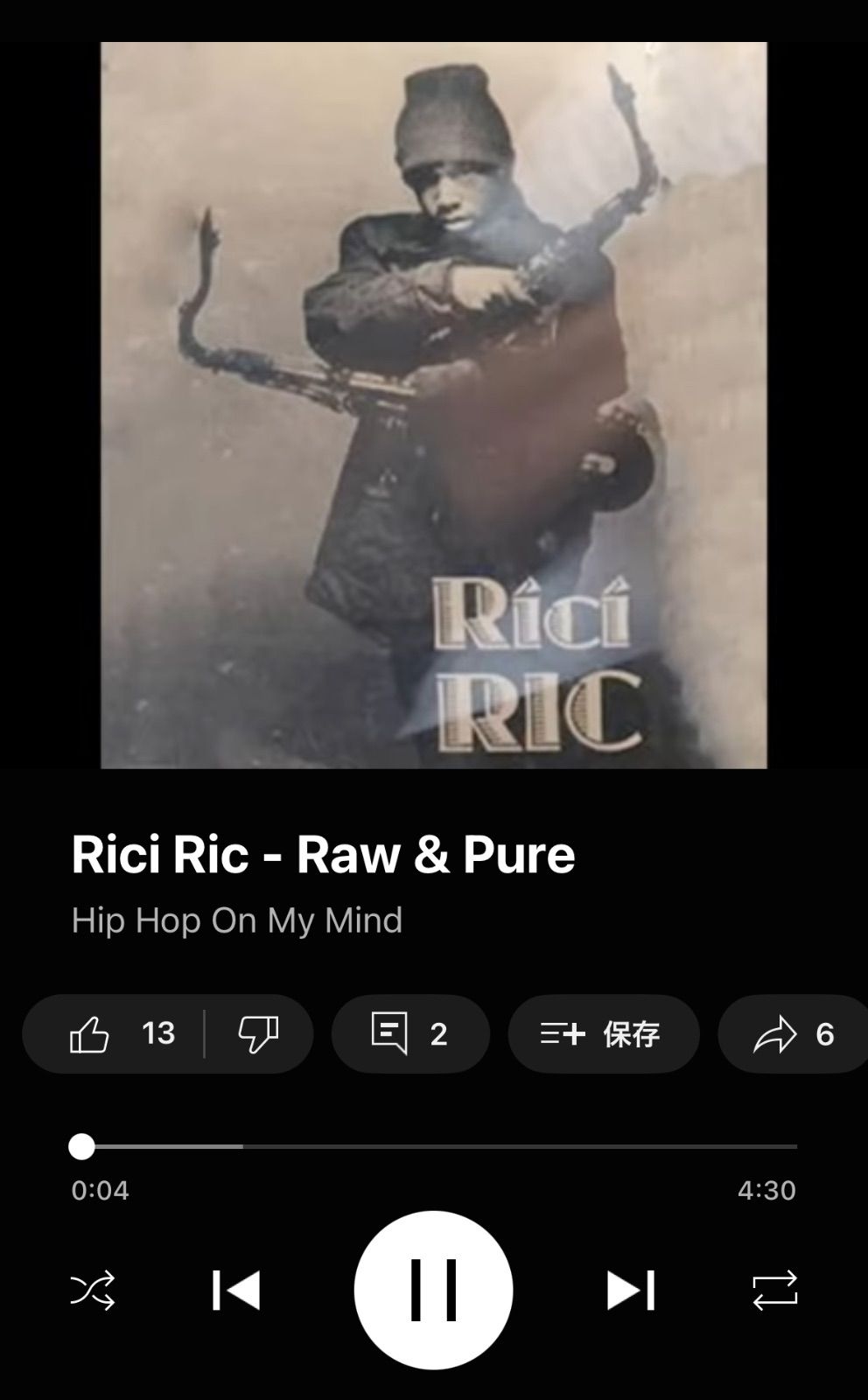
Task: Open the comments with 2 replies
Action: [409, 1033]
